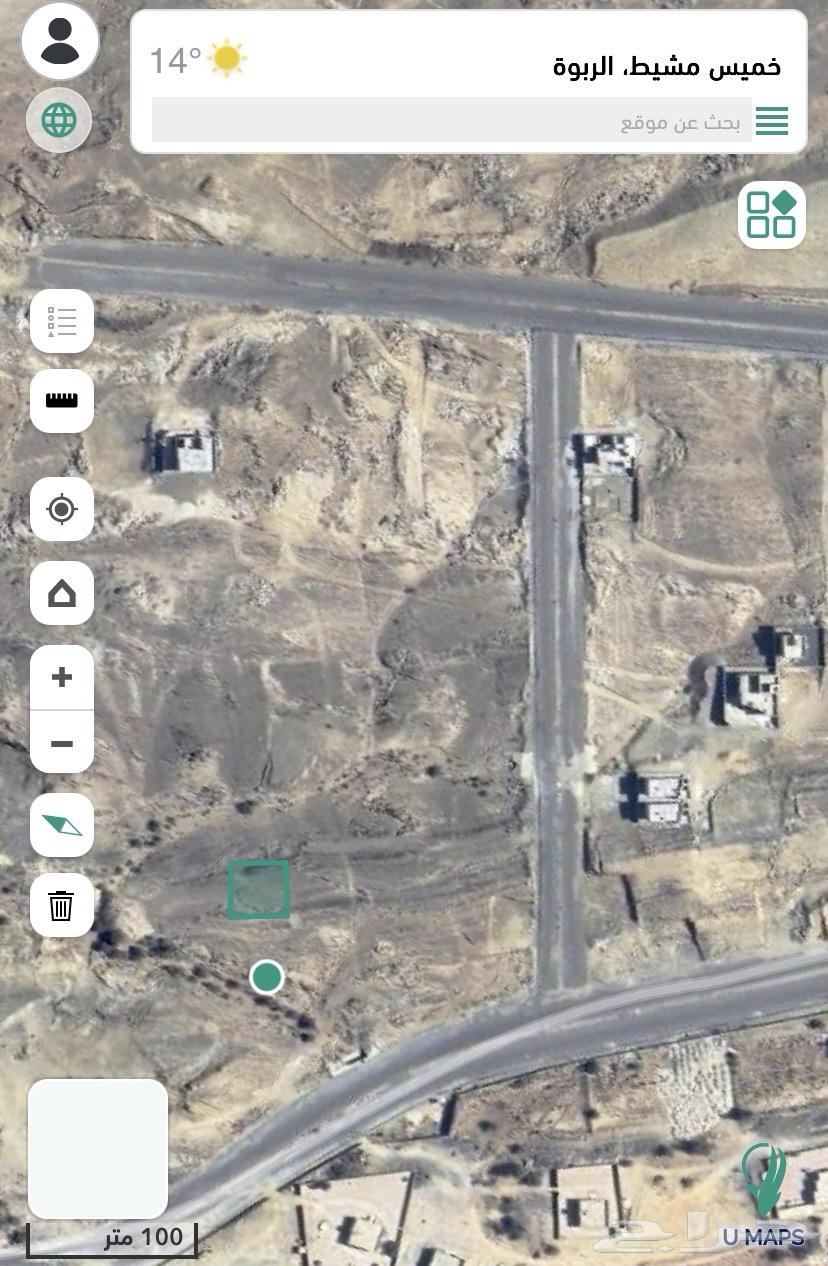Zoom out of the map

click(62, 743)
